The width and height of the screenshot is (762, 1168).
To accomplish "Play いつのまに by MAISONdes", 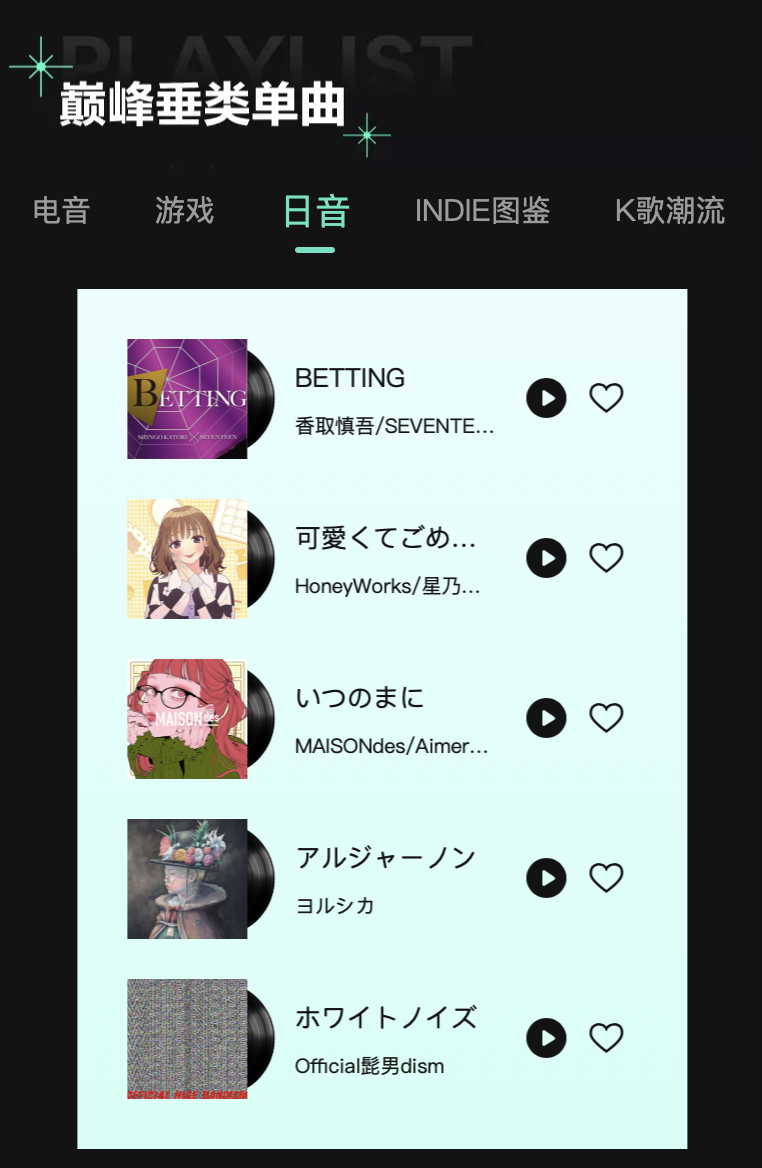I will (546, 718).
